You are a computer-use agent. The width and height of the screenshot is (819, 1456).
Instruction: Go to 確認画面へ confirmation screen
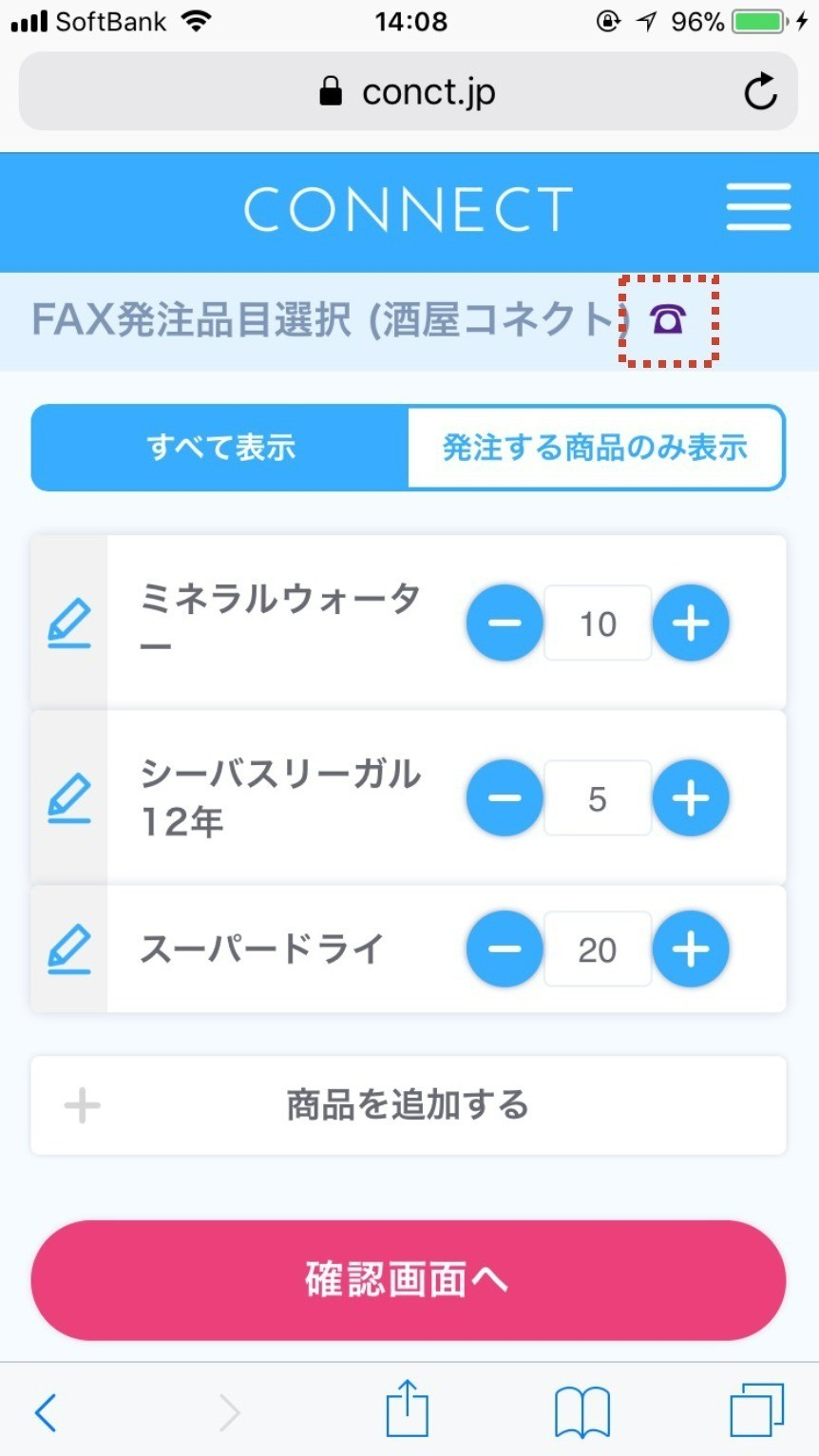click(x=409, y=1280)
